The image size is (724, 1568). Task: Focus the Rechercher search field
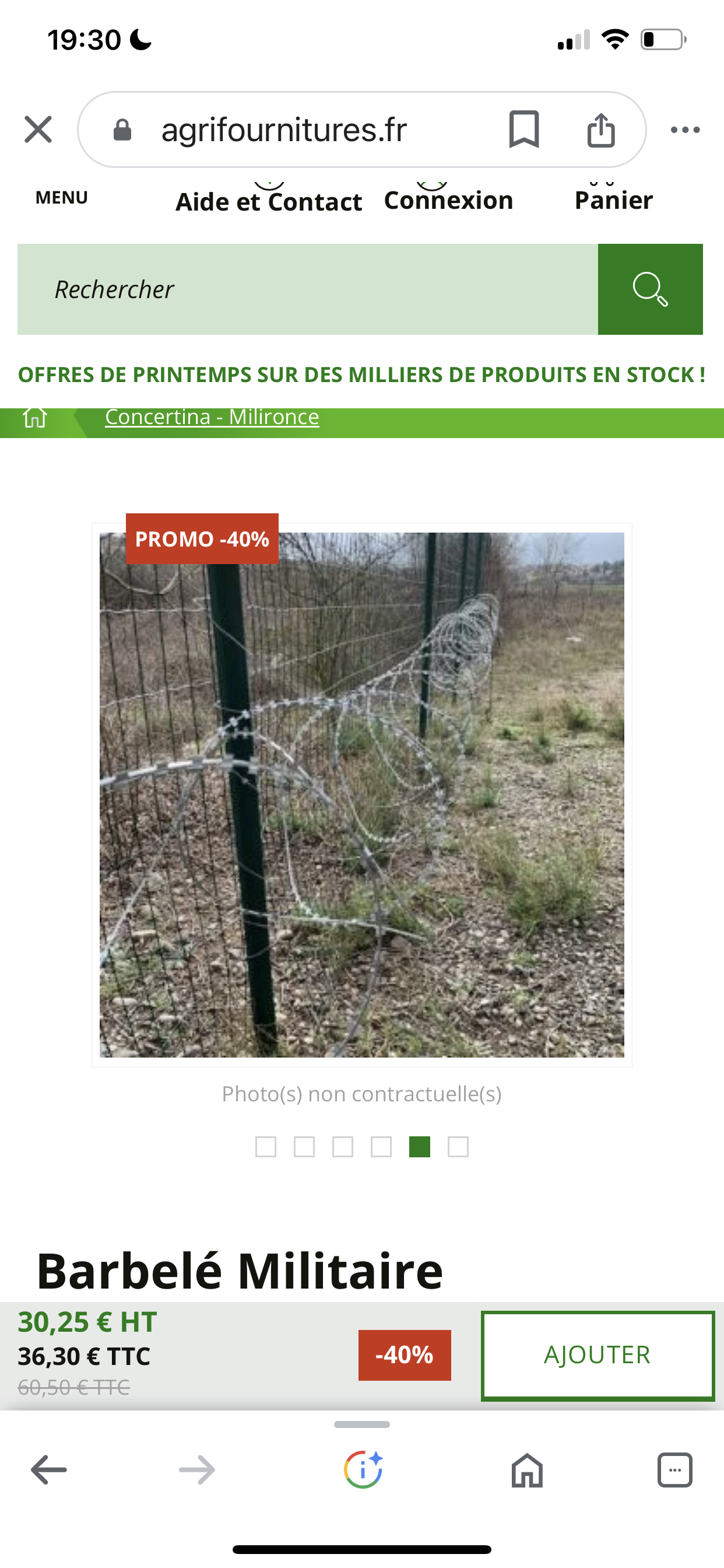point(307,289)
